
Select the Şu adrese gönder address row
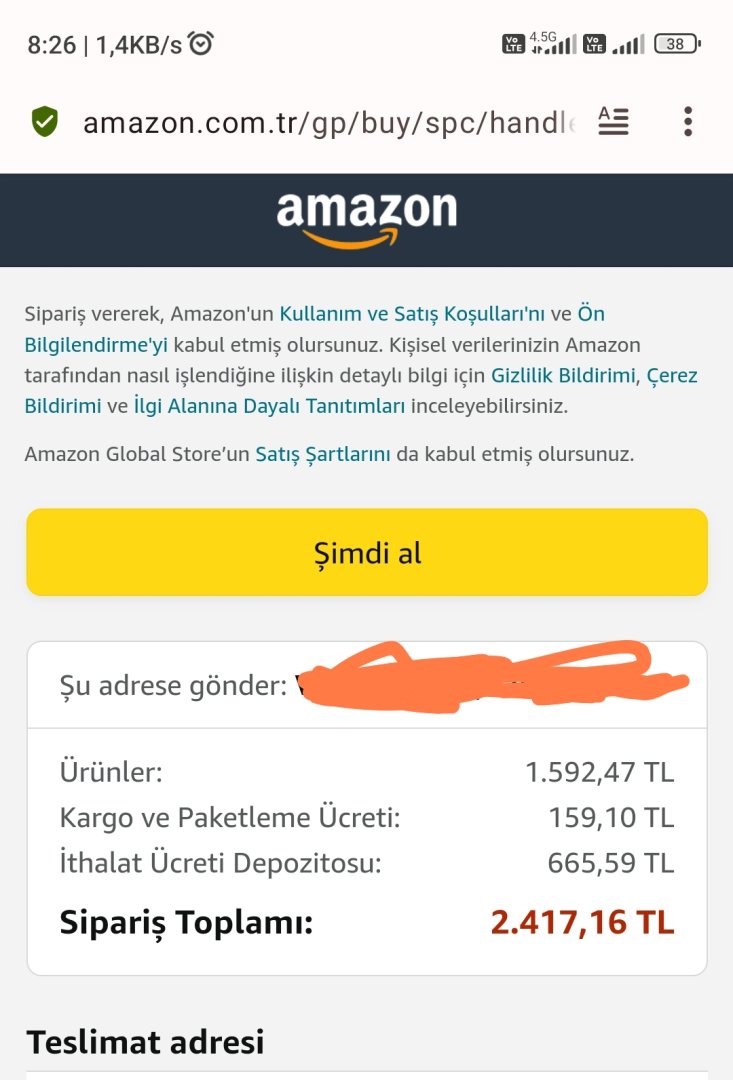click(367, 686)
